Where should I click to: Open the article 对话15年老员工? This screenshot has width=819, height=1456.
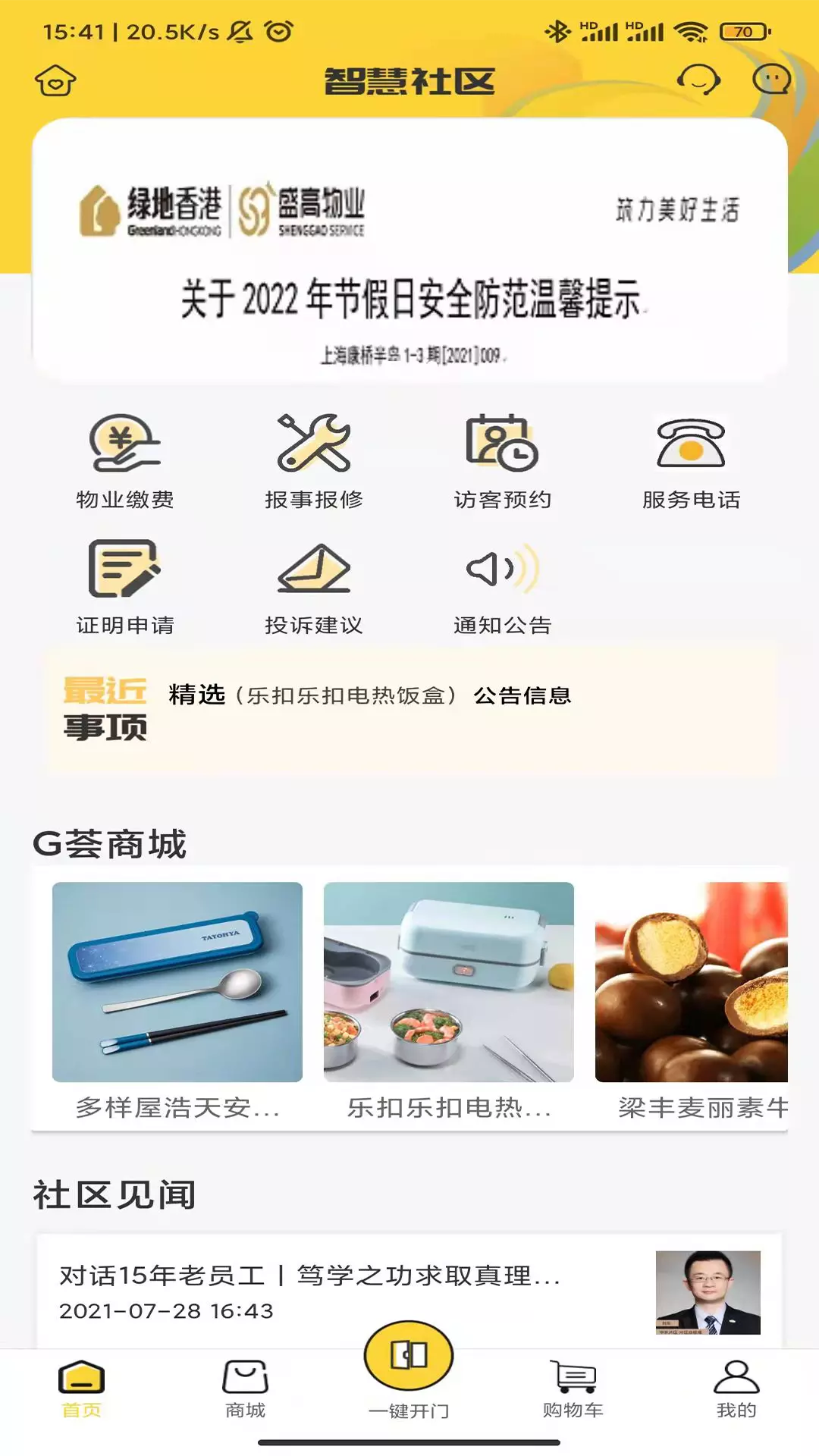409,1292
